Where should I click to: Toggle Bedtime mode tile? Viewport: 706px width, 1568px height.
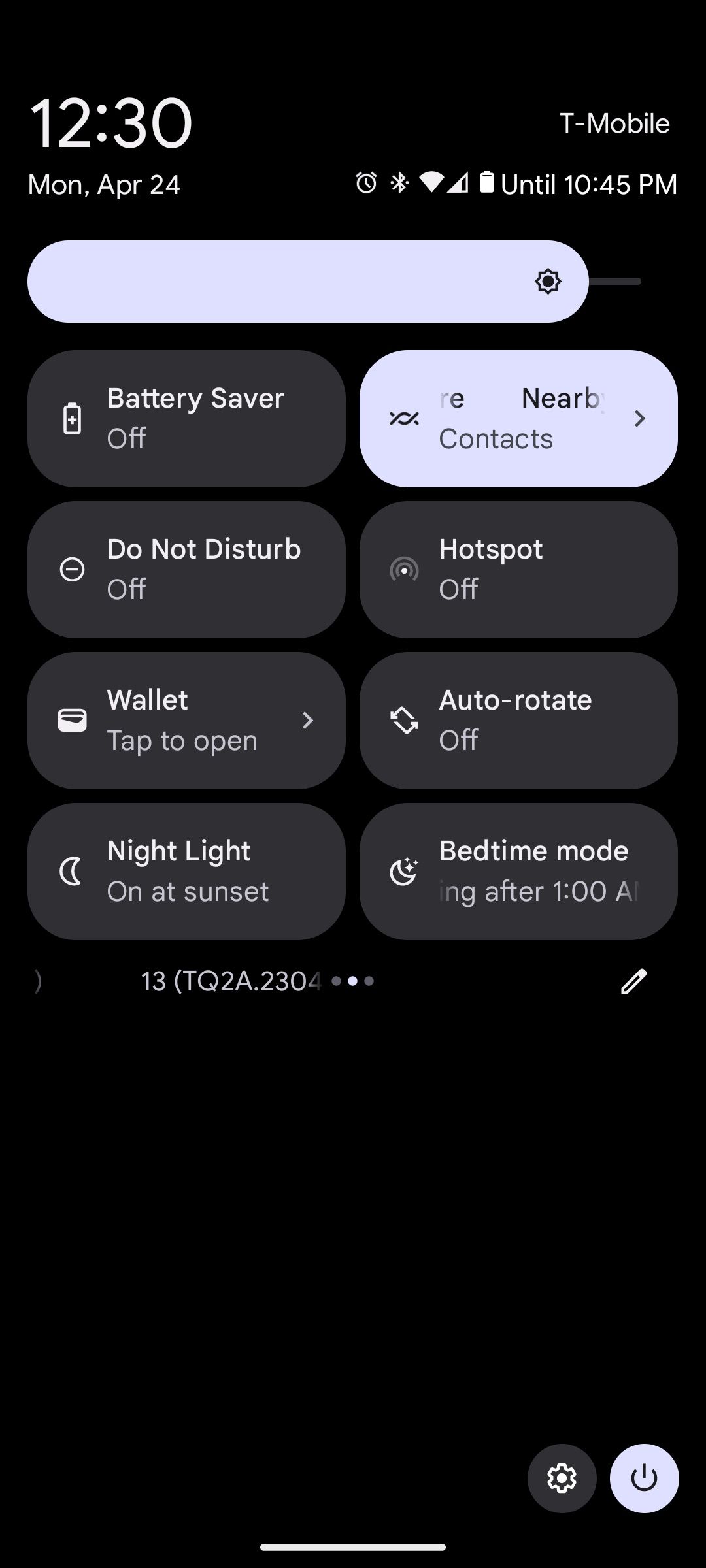coord(518,872)
